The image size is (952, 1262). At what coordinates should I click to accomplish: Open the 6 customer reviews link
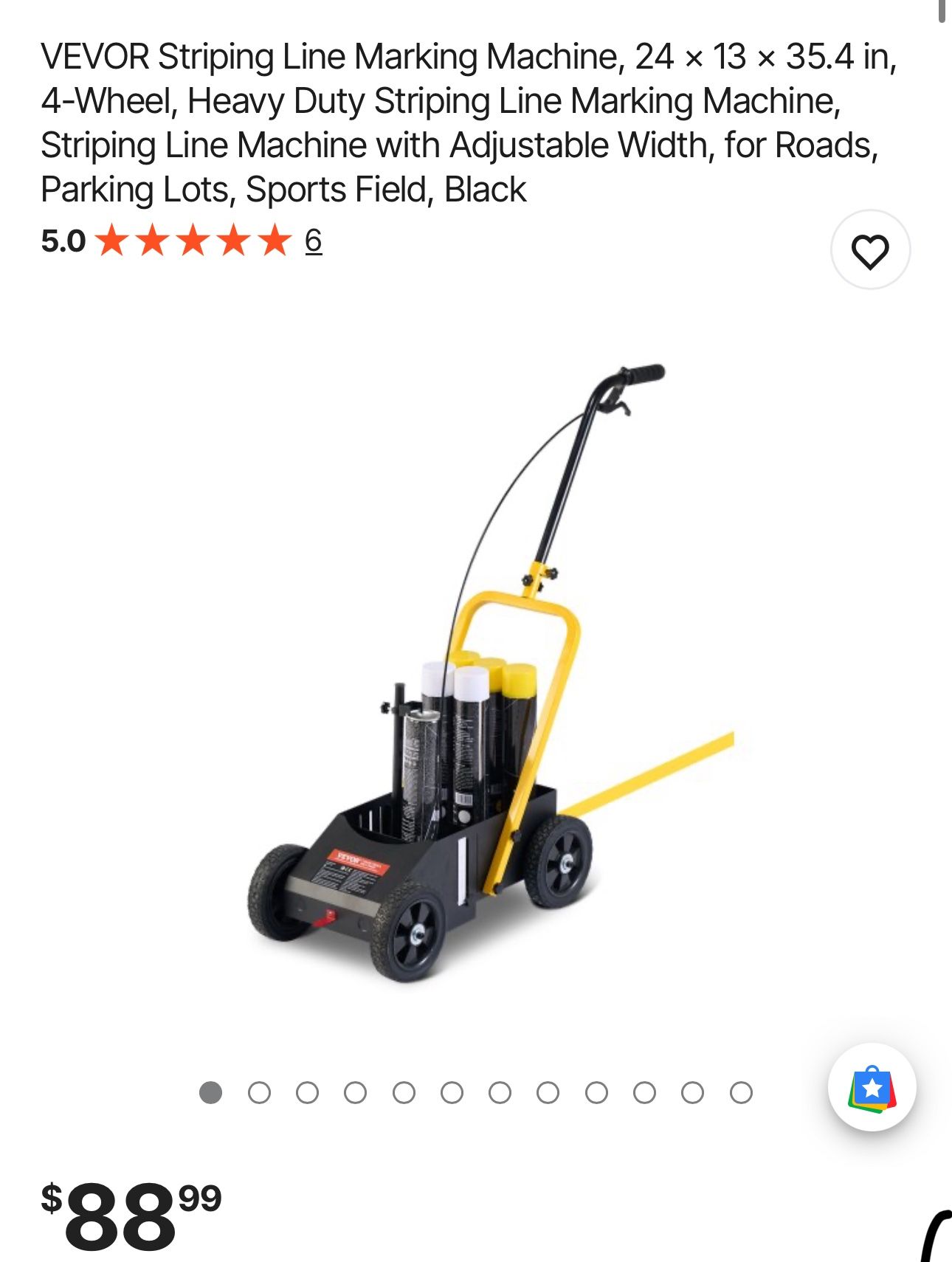(313, 241)
